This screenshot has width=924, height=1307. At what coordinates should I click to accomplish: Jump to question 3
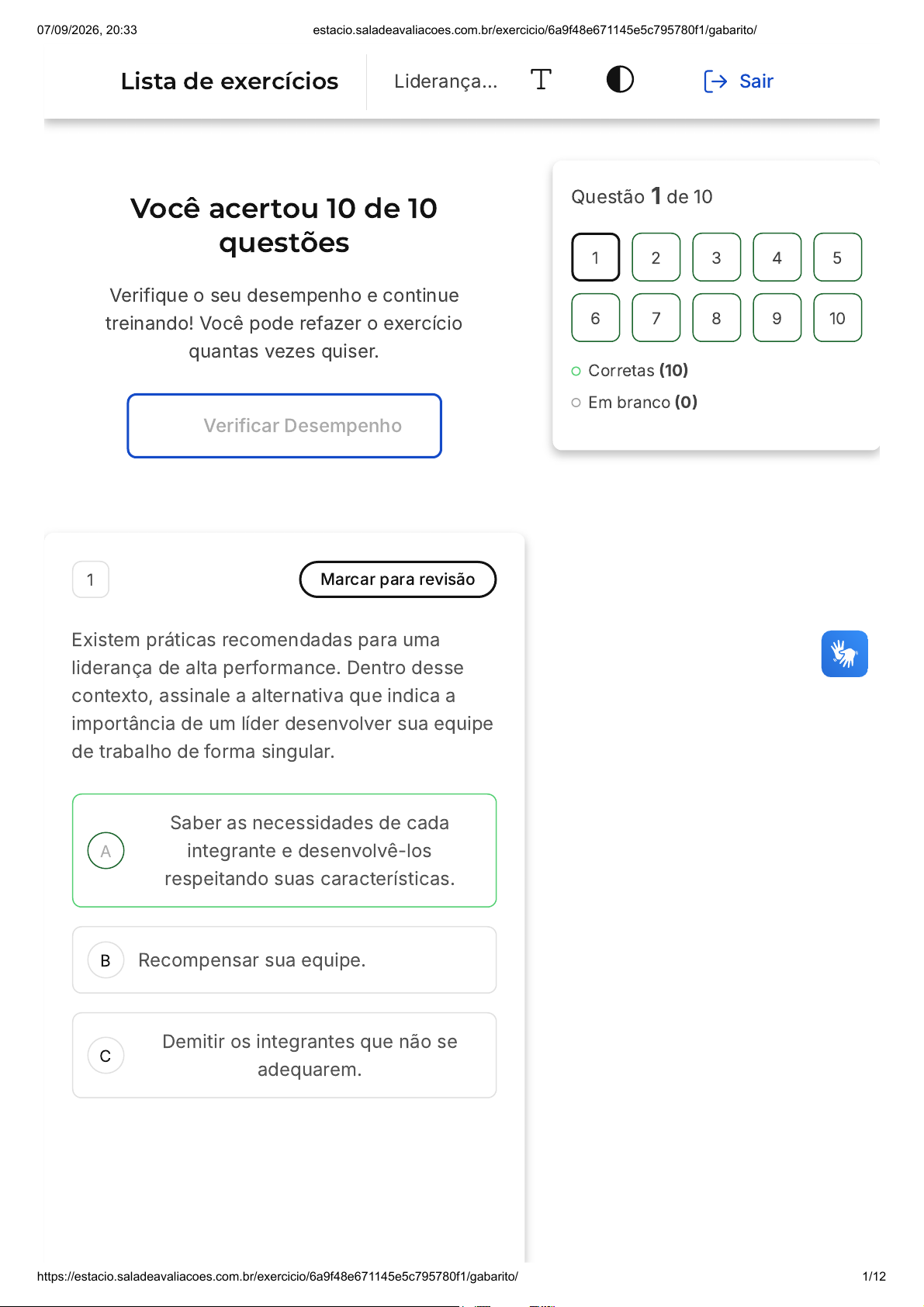(717, 257)
